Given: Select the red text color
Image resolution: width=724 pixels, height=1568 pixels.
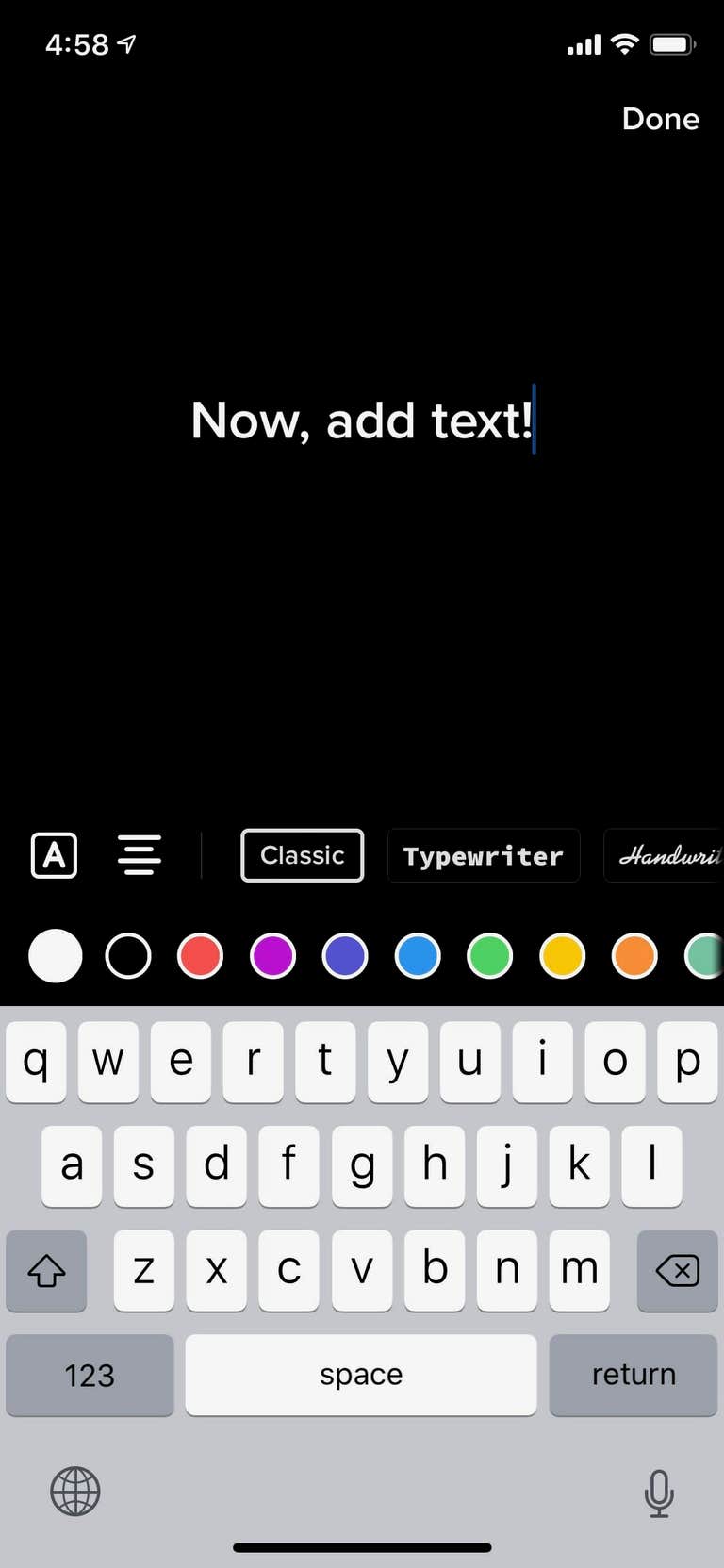Looking at the screenshot, I should (x=200, y=956).
